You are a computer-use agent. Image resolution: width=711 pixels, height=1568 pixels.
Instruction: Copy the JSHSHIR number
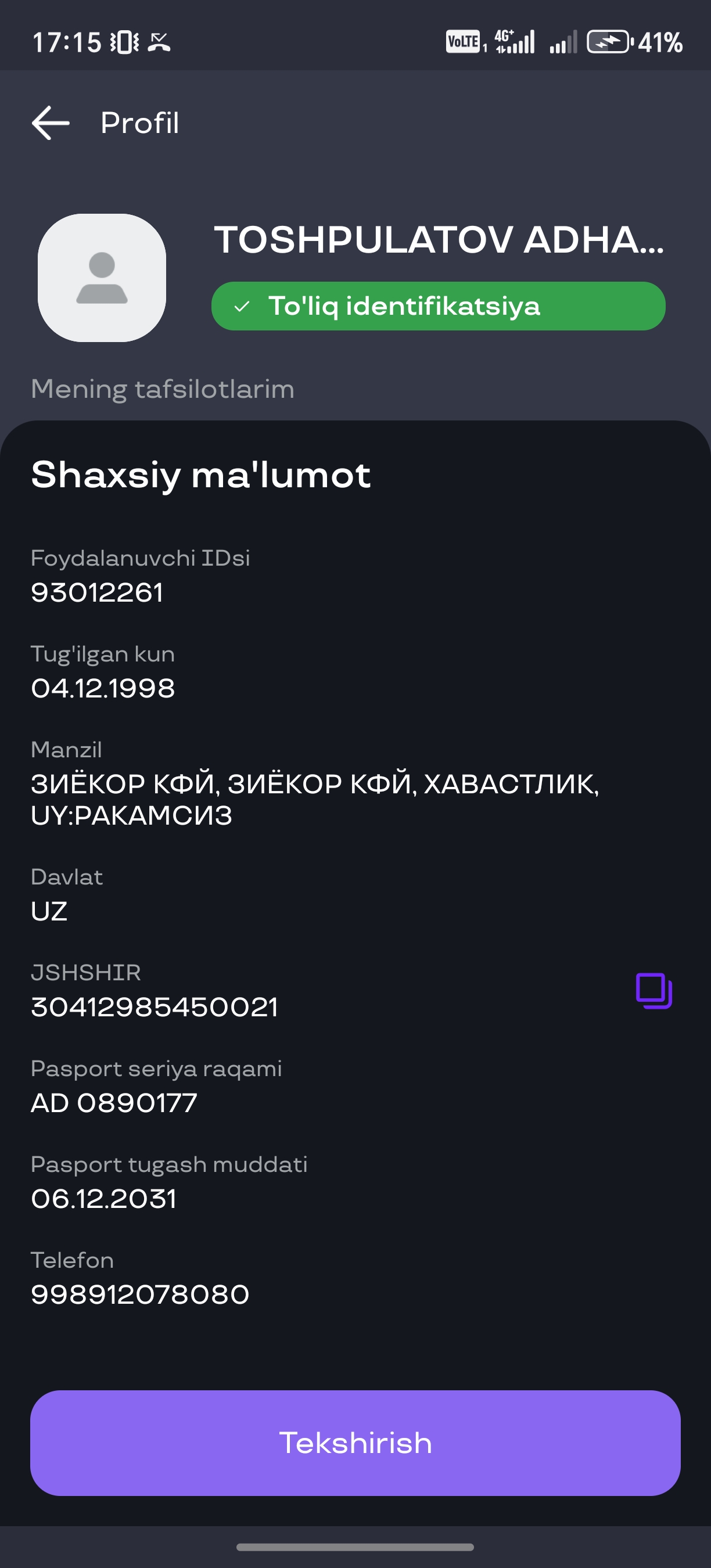[653, 990]
